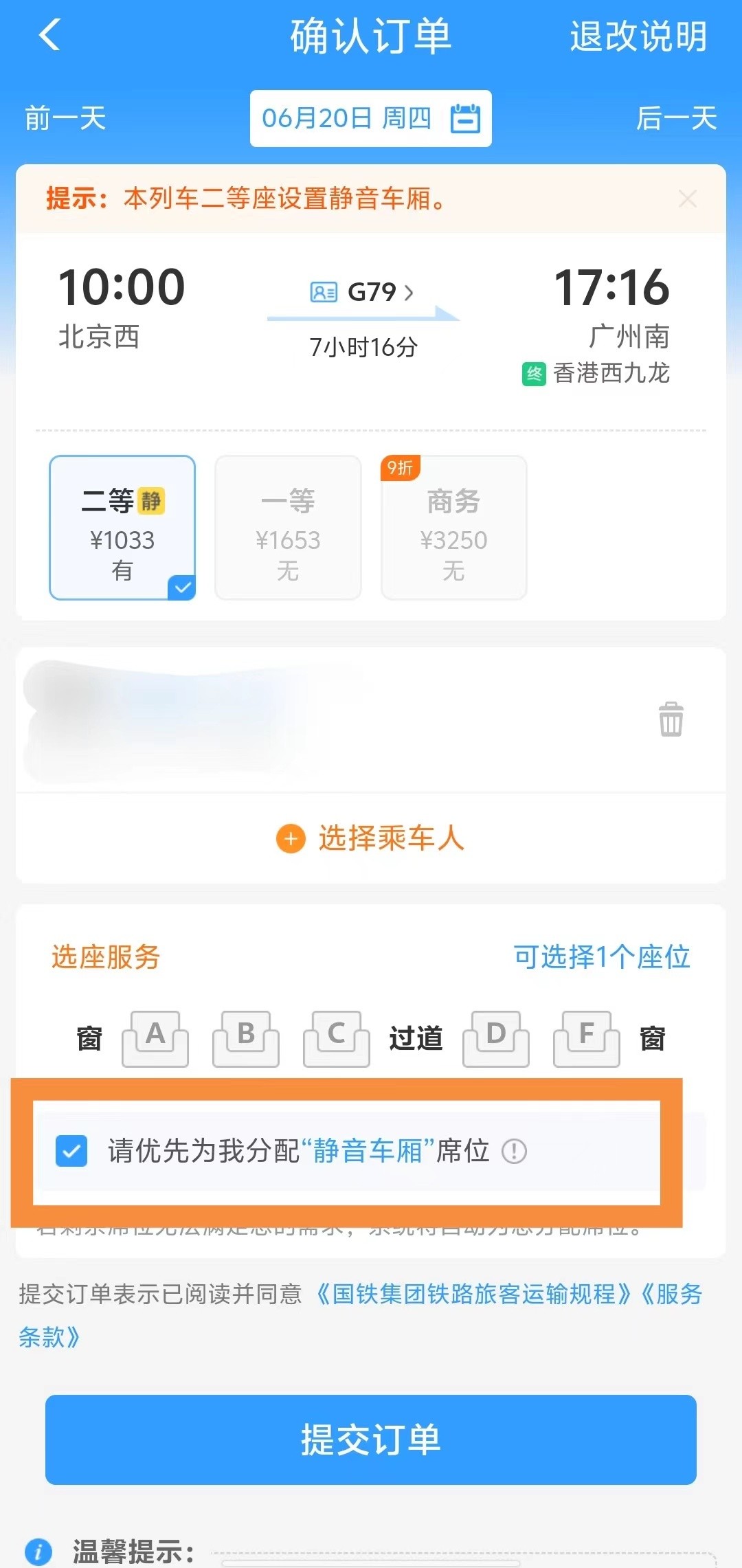742x1568 pixels.
Task: Switch to 前一天 previous day
Action: (65, 118)
